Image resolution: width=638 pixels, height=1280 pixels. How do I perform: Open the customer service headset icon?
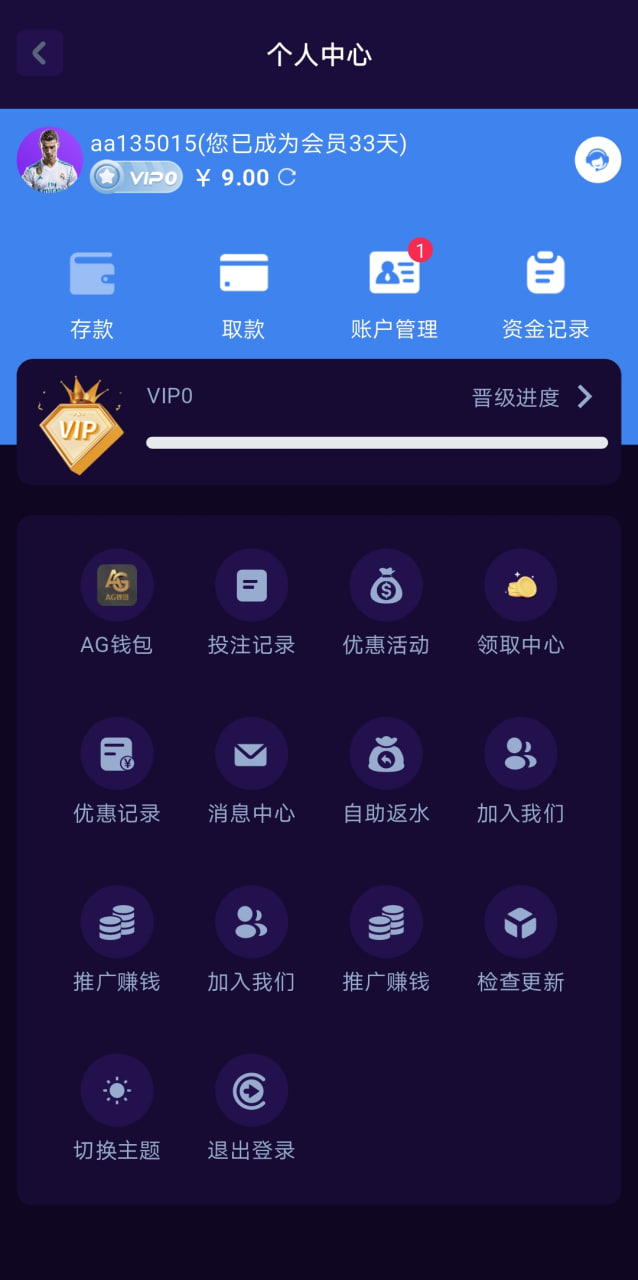598,159
